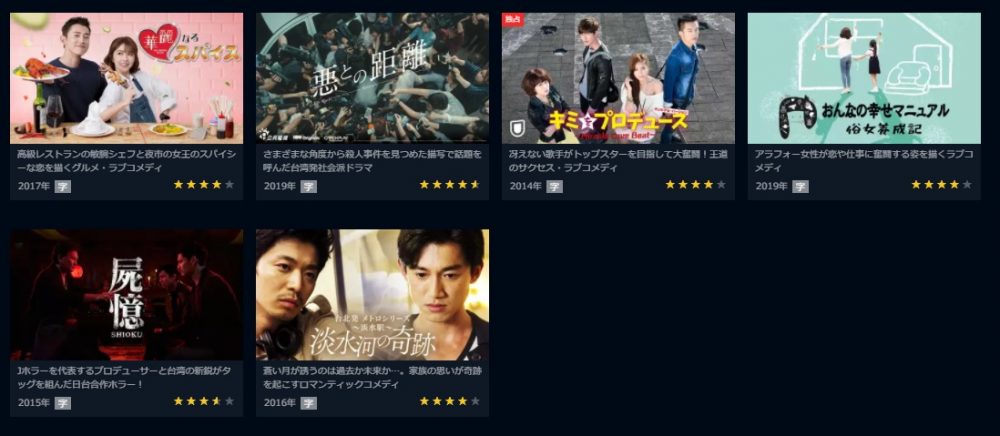Open the 淡水河の奇跡 title card
1000x436 pixels.
(x=372, y=295)
